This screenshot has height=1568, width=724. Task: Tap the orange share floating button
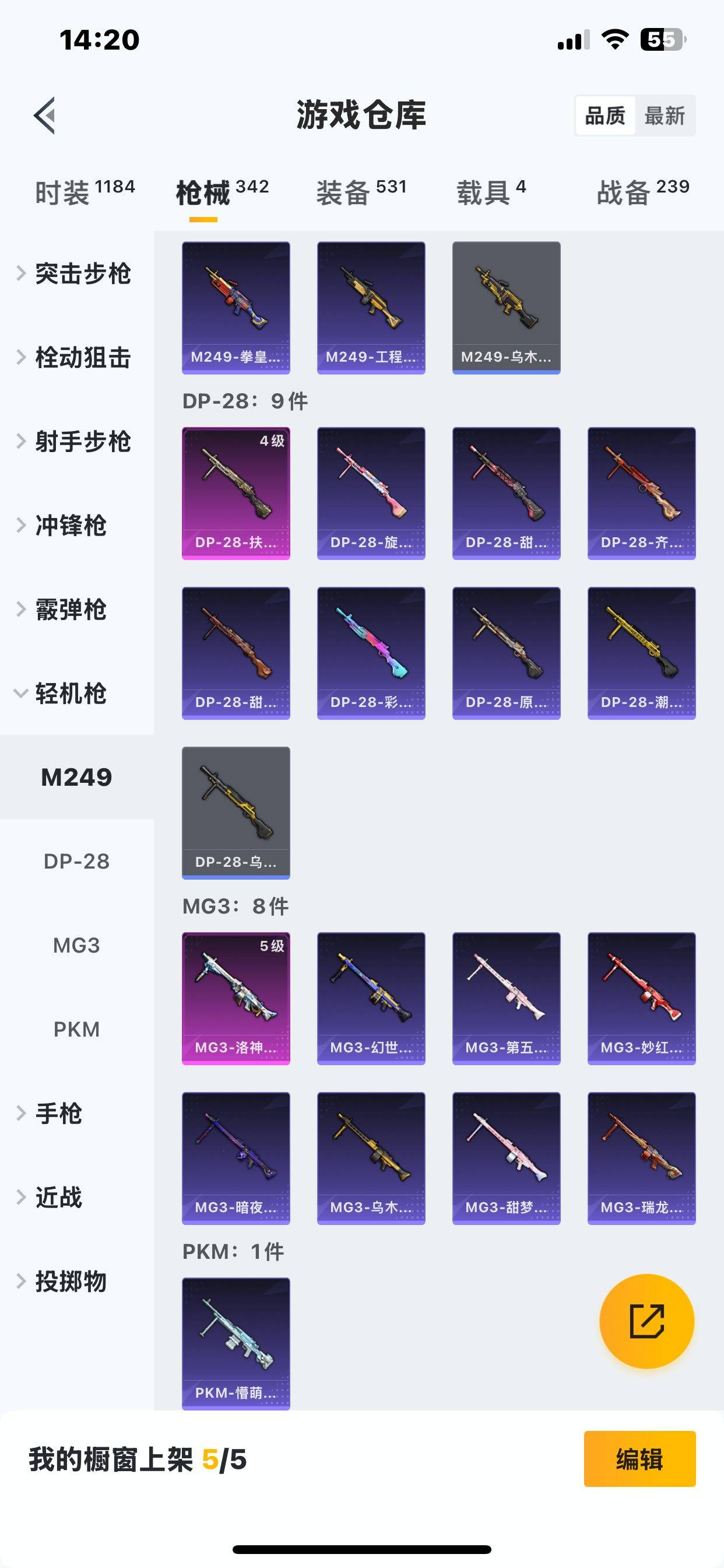(x=646, y=1321)
